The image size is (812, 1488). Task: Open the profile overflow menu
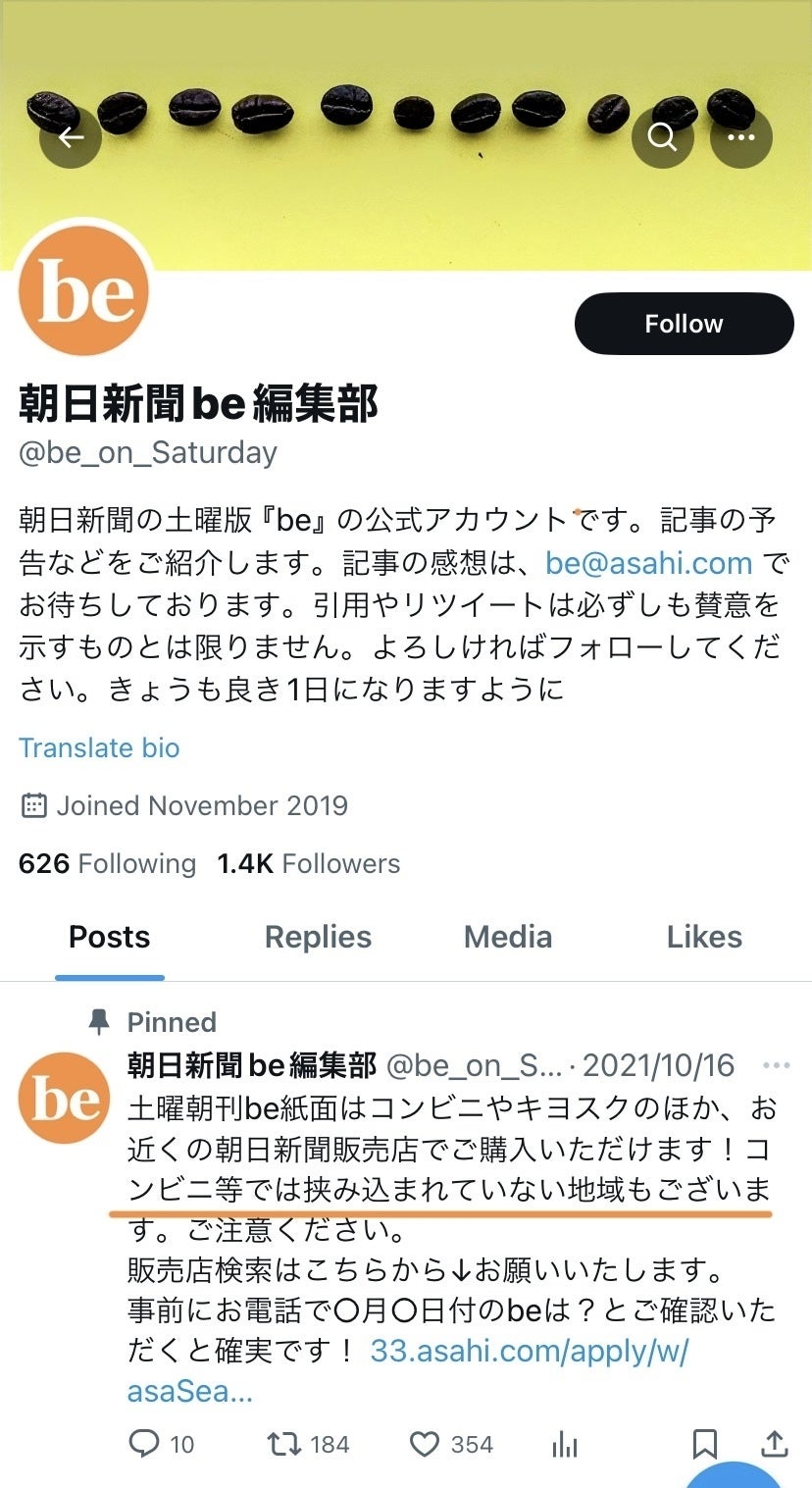pyautogui.click(x=740, y=137)
